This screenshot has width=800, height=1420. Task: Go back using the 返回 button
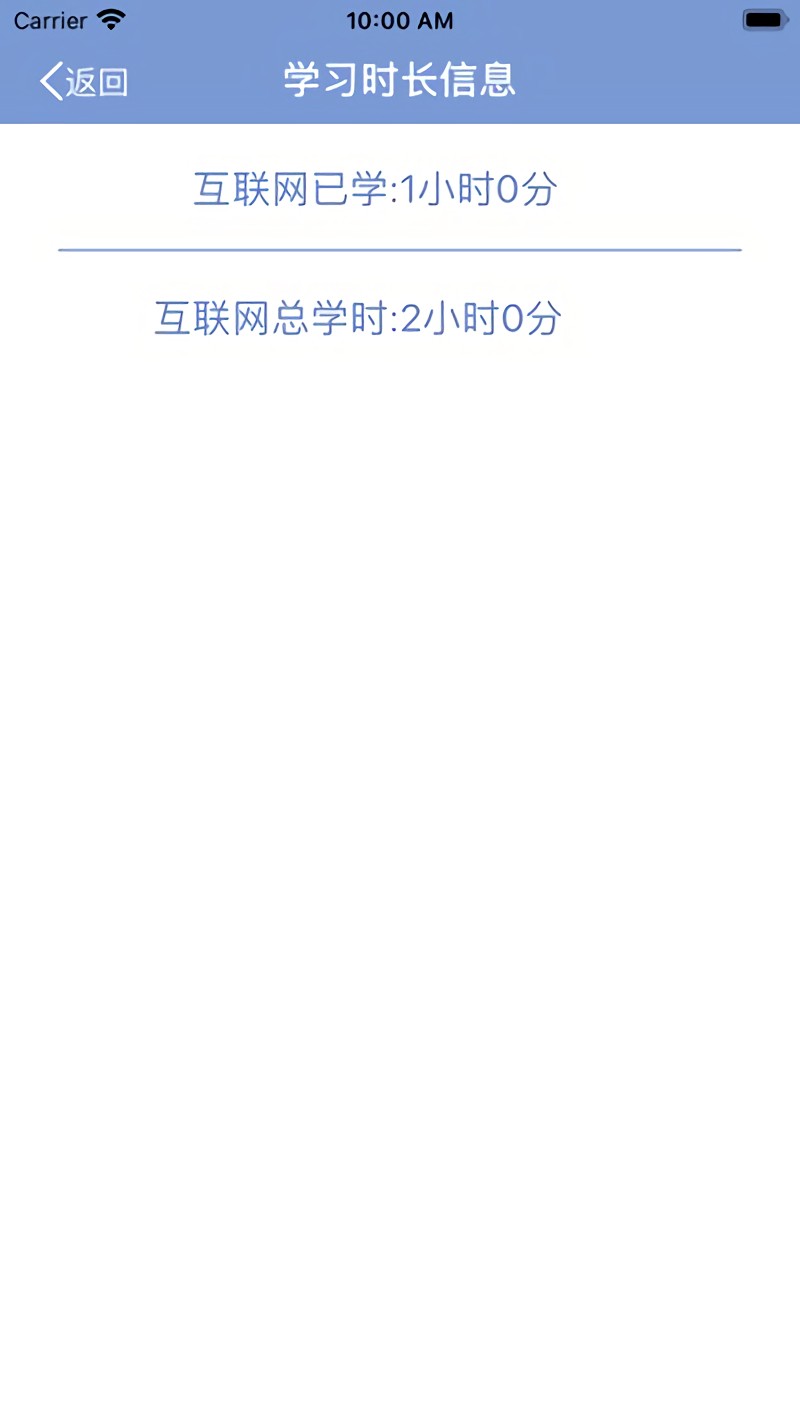(84, 81)
